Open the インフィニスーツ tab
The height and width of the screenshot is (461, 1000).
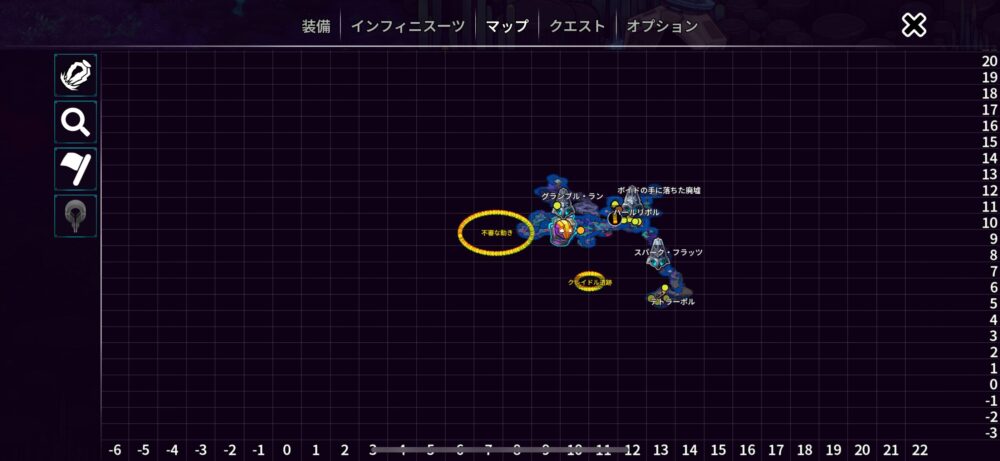click(x=408, y=26)
